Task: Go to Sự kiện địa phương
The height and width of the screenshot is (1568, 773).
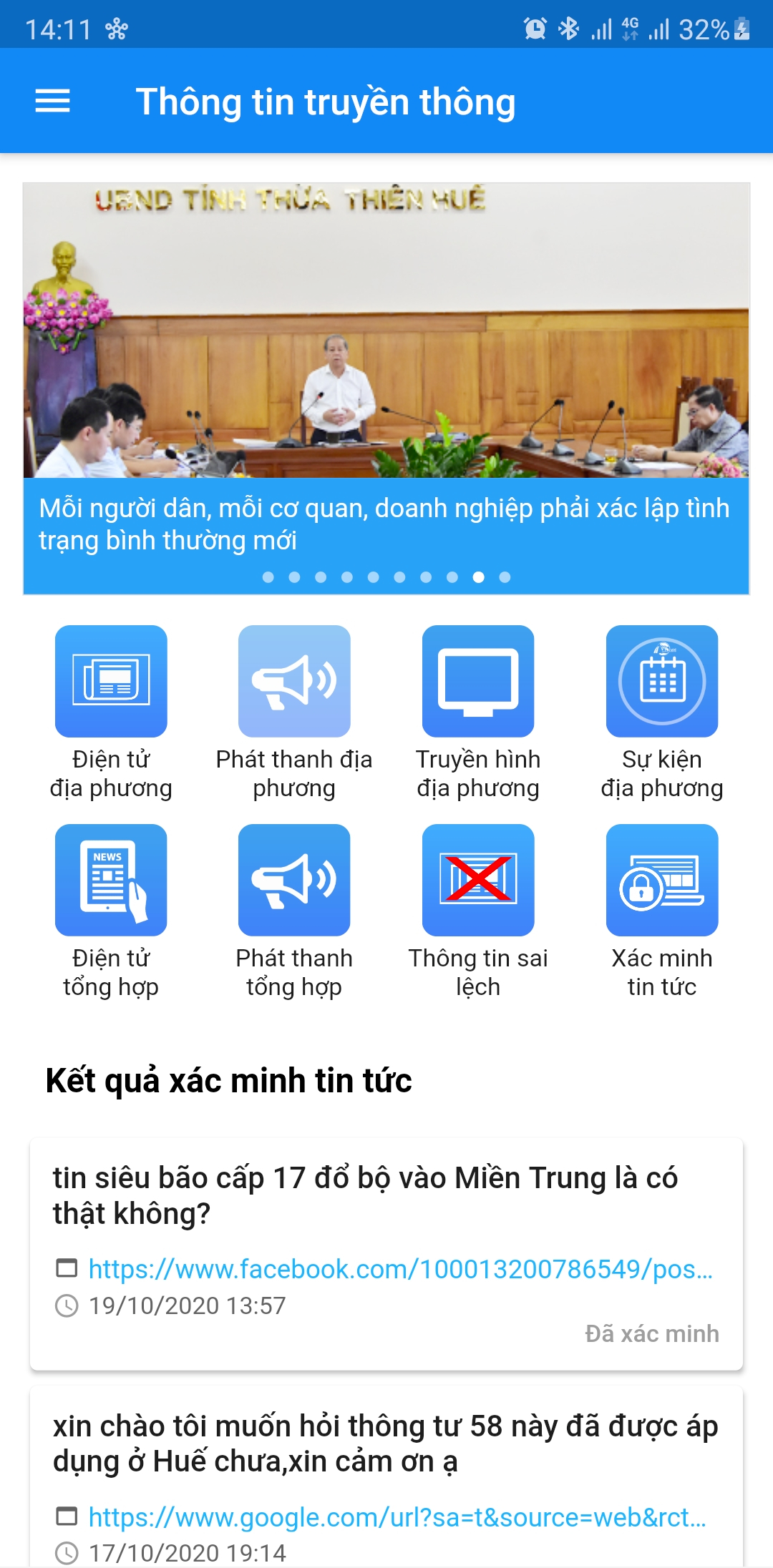Action: (x=662, y=712)
